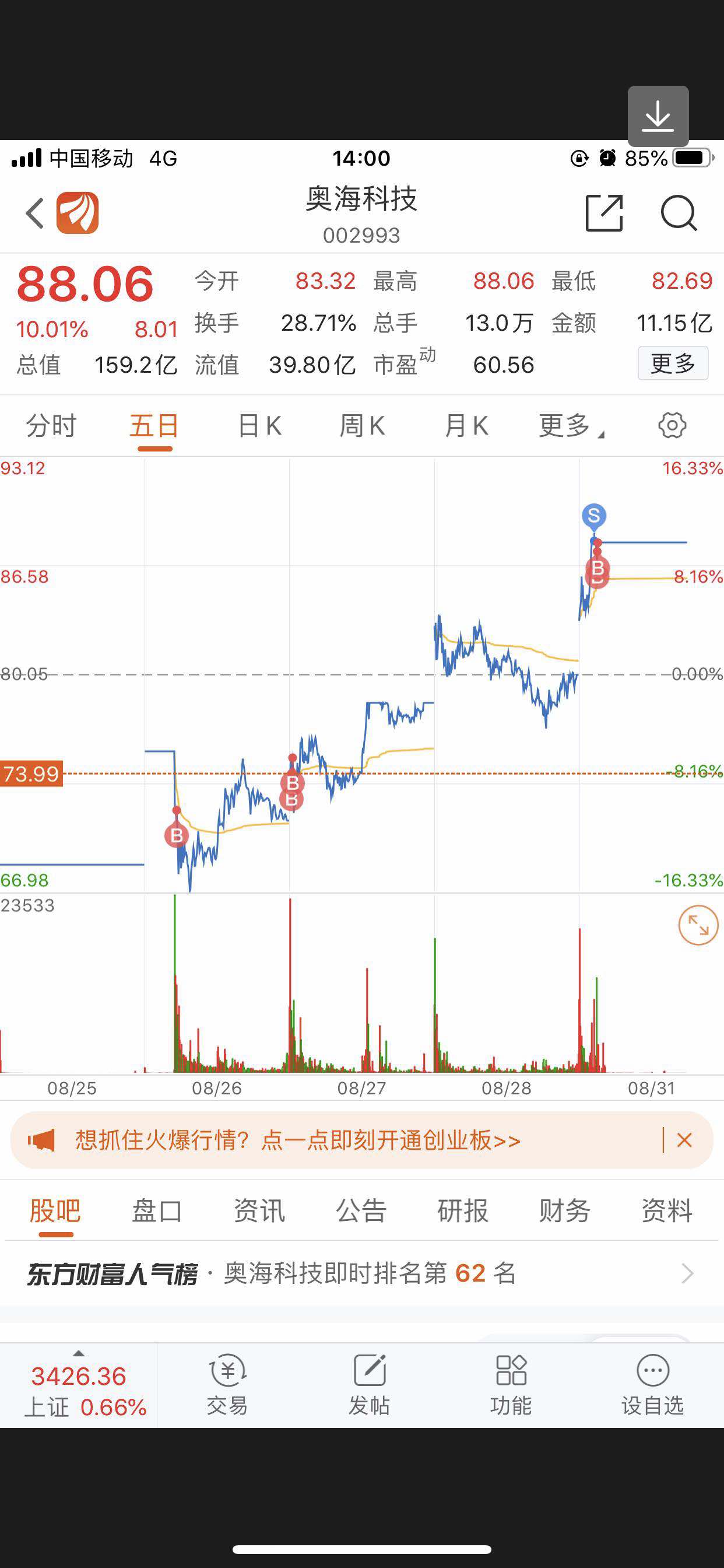Select the 月K chart tab
Screen dimensions: 724x1568
(x=466, y=425)
